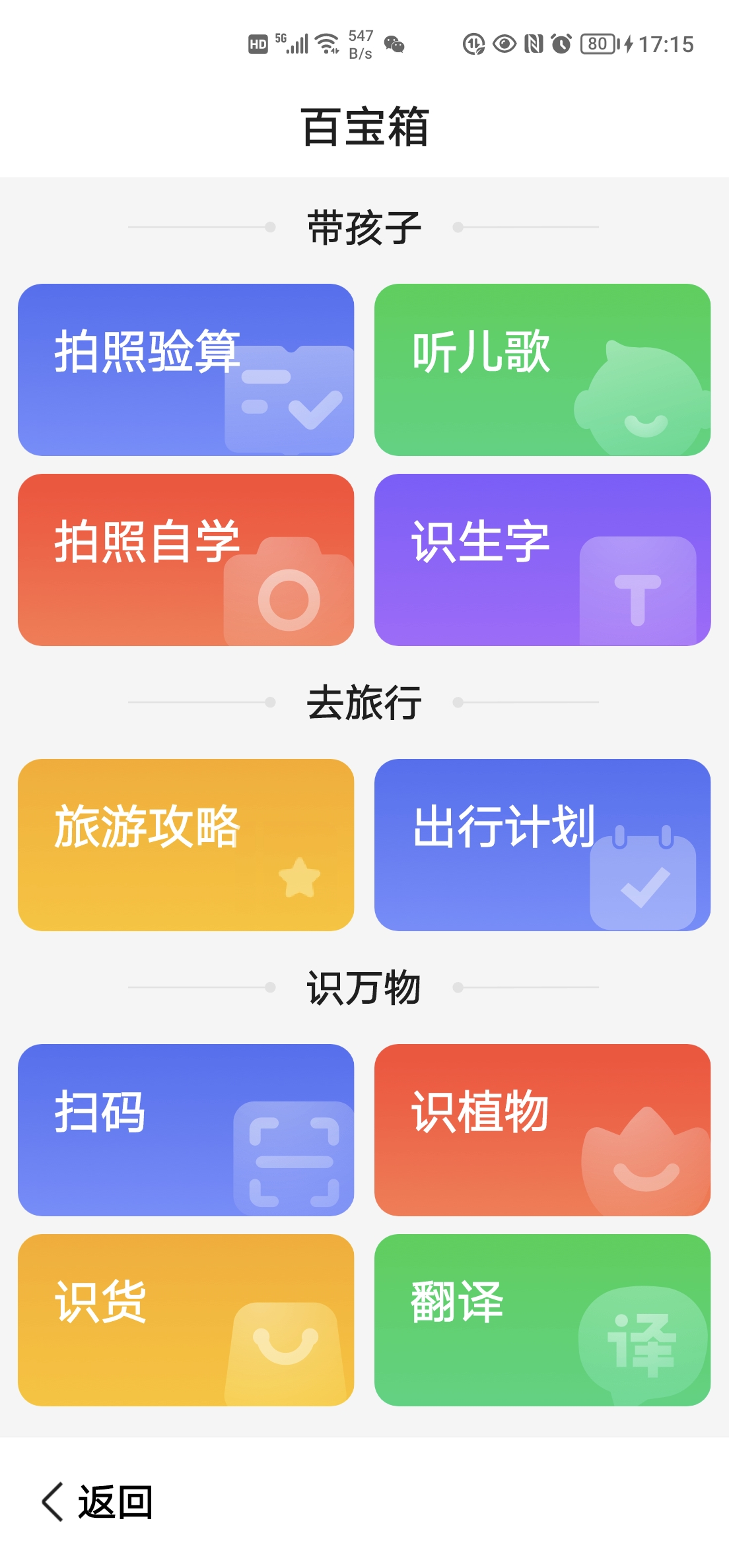Open the 识货 product recognition tile

[x=186, y=1320]
